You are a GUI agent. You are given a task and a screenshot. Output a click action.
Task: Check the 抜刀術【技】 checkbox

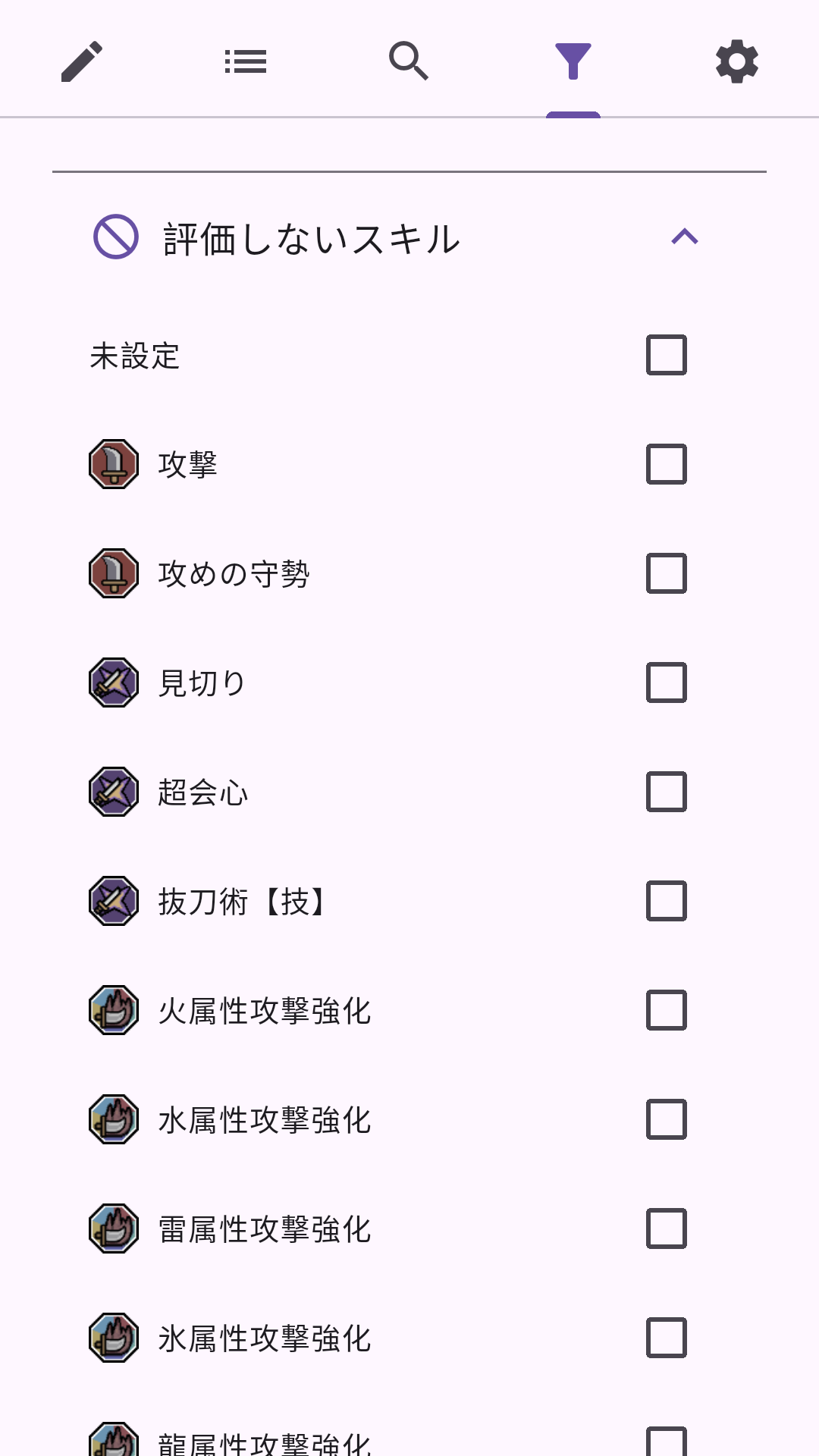pos(665,902)
